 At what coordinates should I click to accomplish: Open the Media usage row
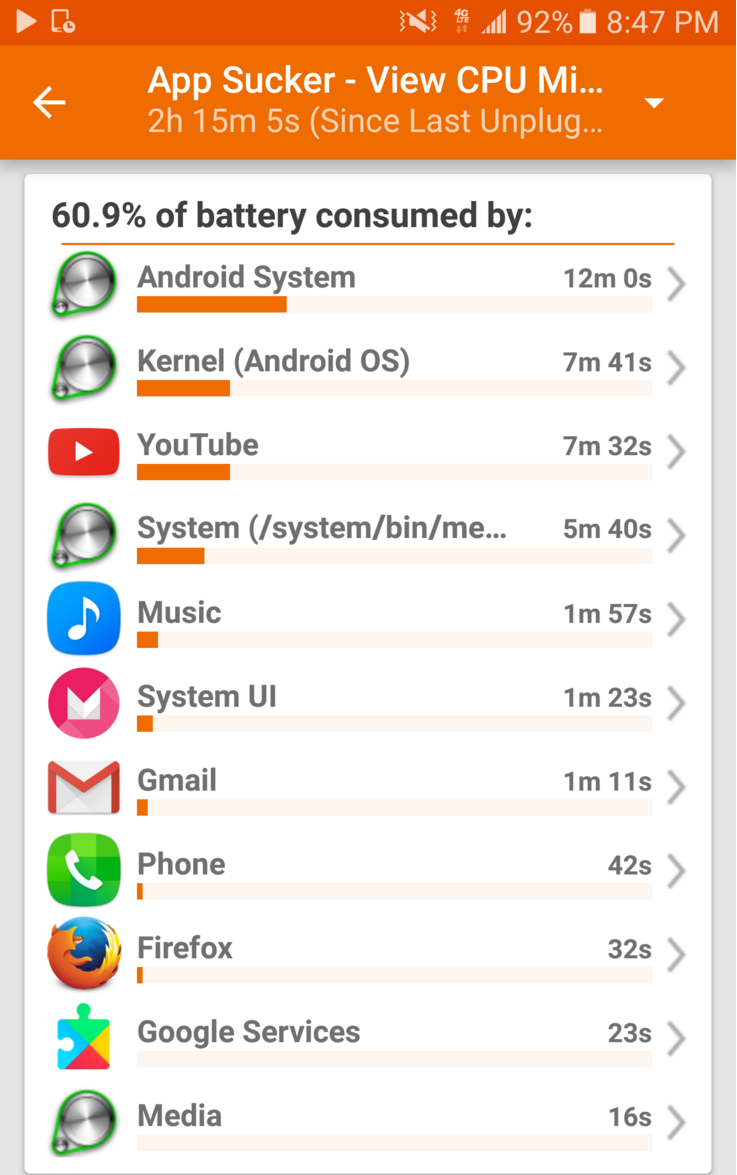click(x=368, y=1123)
